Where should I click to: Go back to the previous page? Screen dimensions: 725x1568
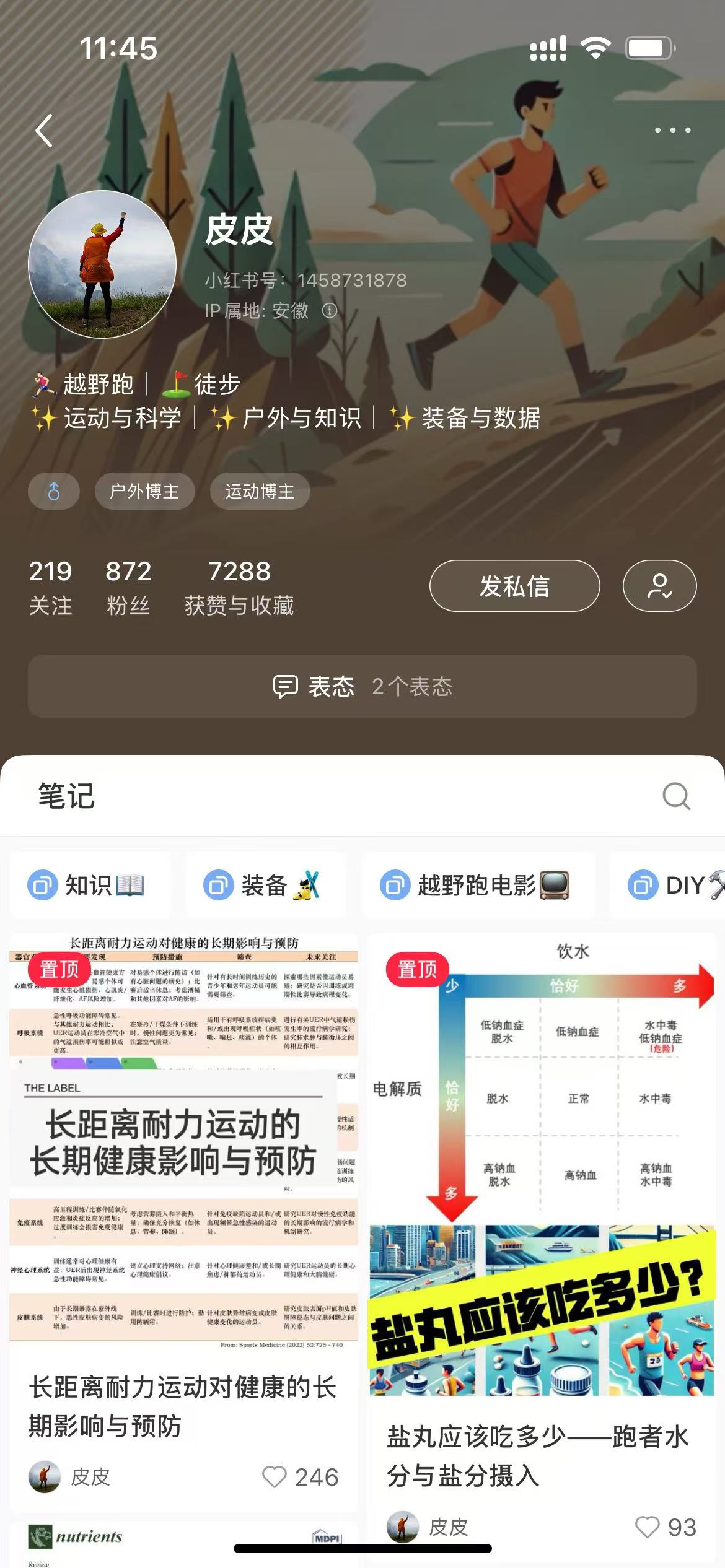[x=45, y=131]
